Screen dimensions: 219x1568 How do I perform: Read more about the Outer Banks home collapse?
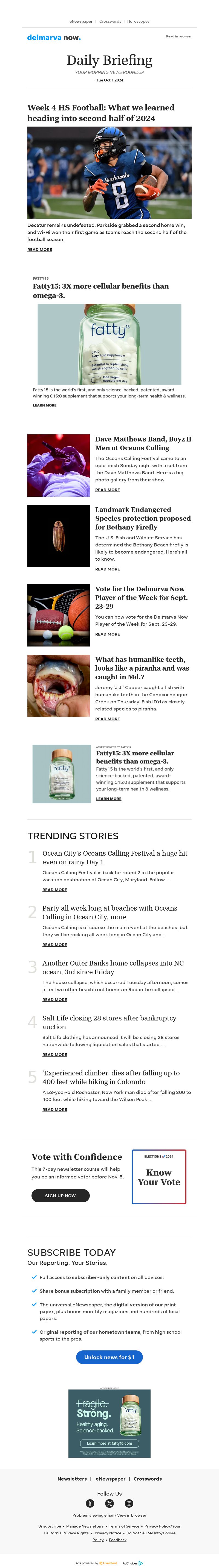point(54,999)
